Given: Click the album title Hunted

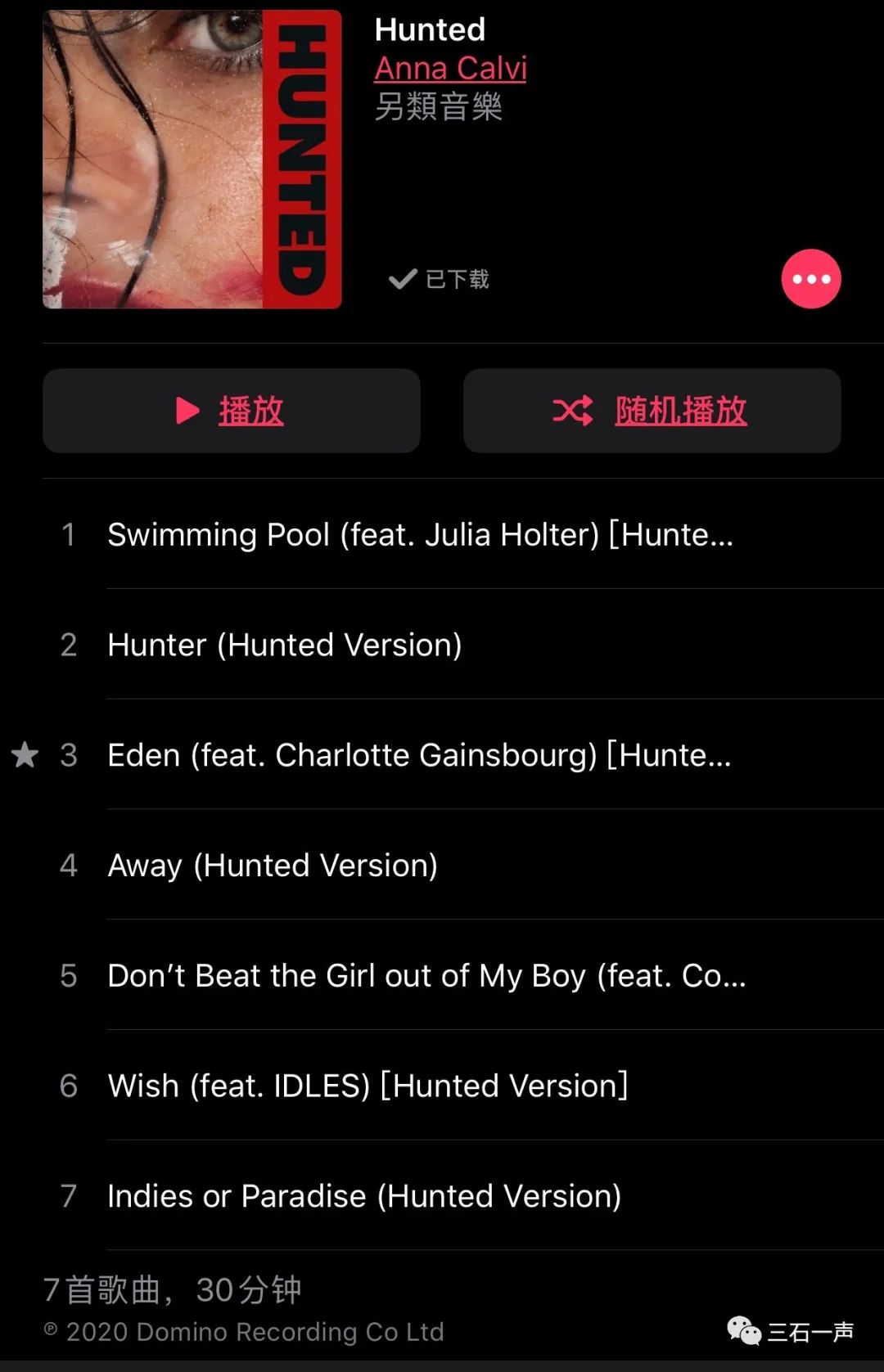Looking at the screenshot, I should click(x=430, y=29).
